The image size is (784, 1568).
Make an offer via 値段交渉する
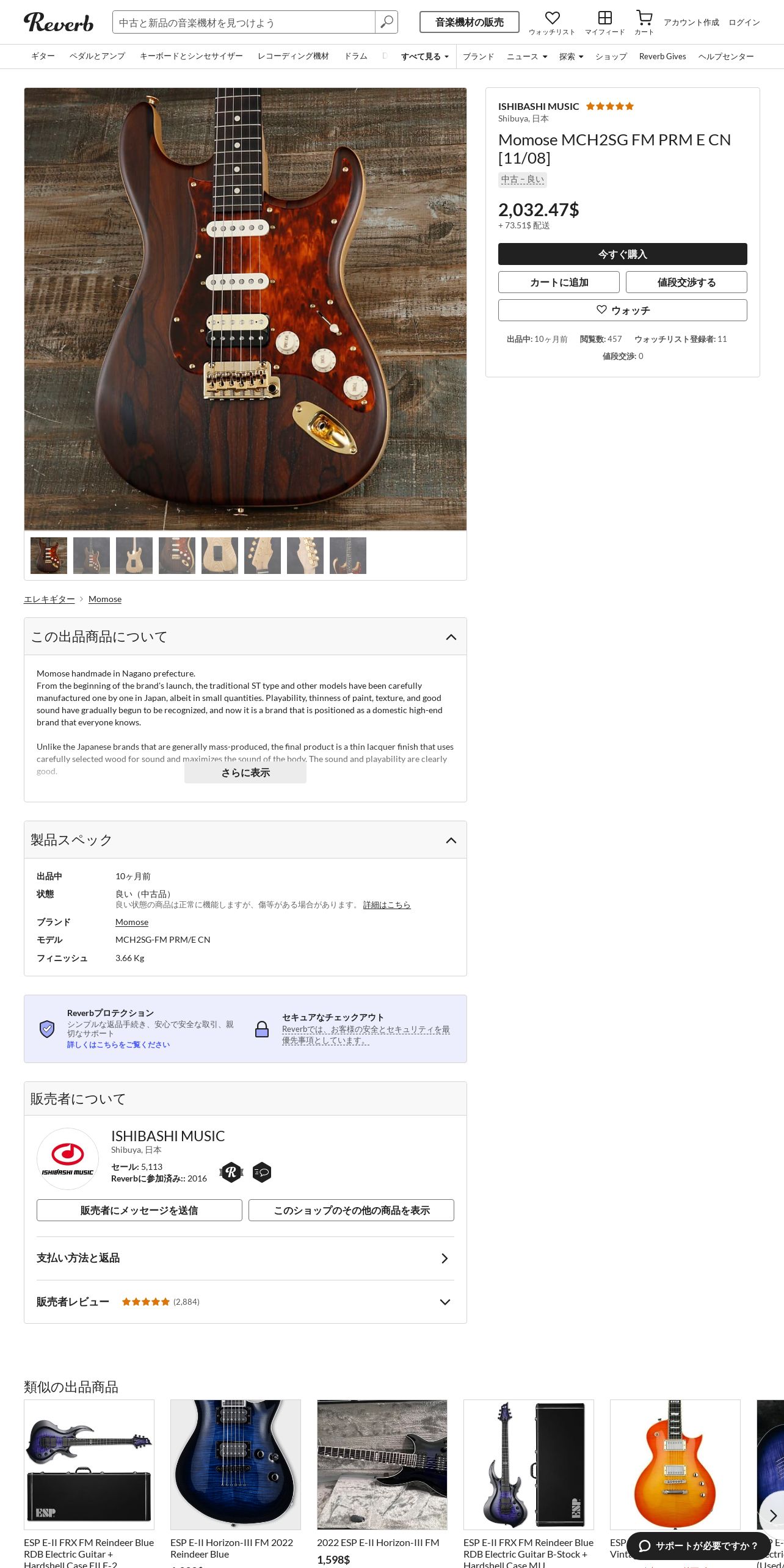(686, 282)
